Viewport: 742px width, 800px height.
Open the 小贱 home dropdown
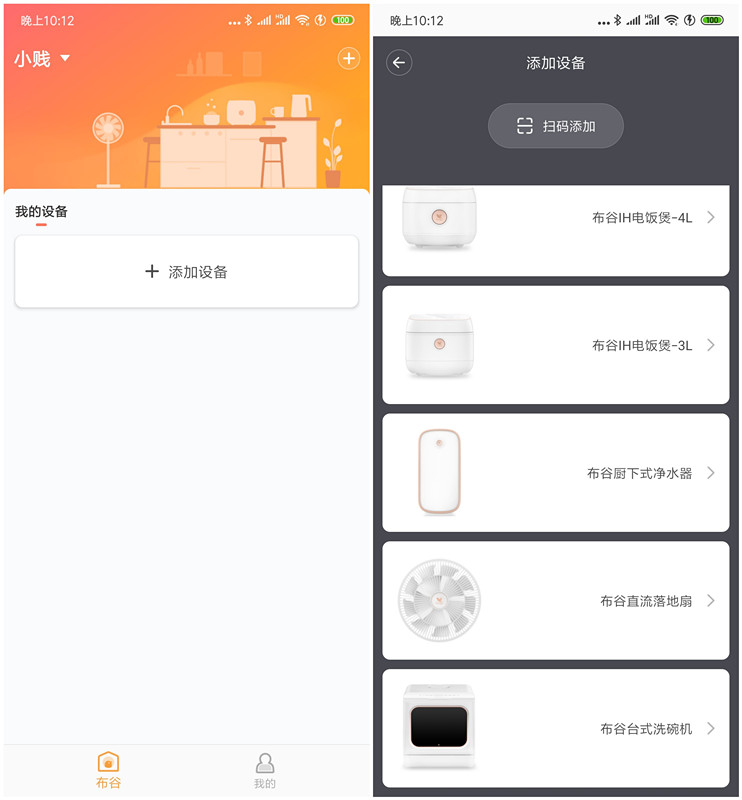(x=42, y=59)
